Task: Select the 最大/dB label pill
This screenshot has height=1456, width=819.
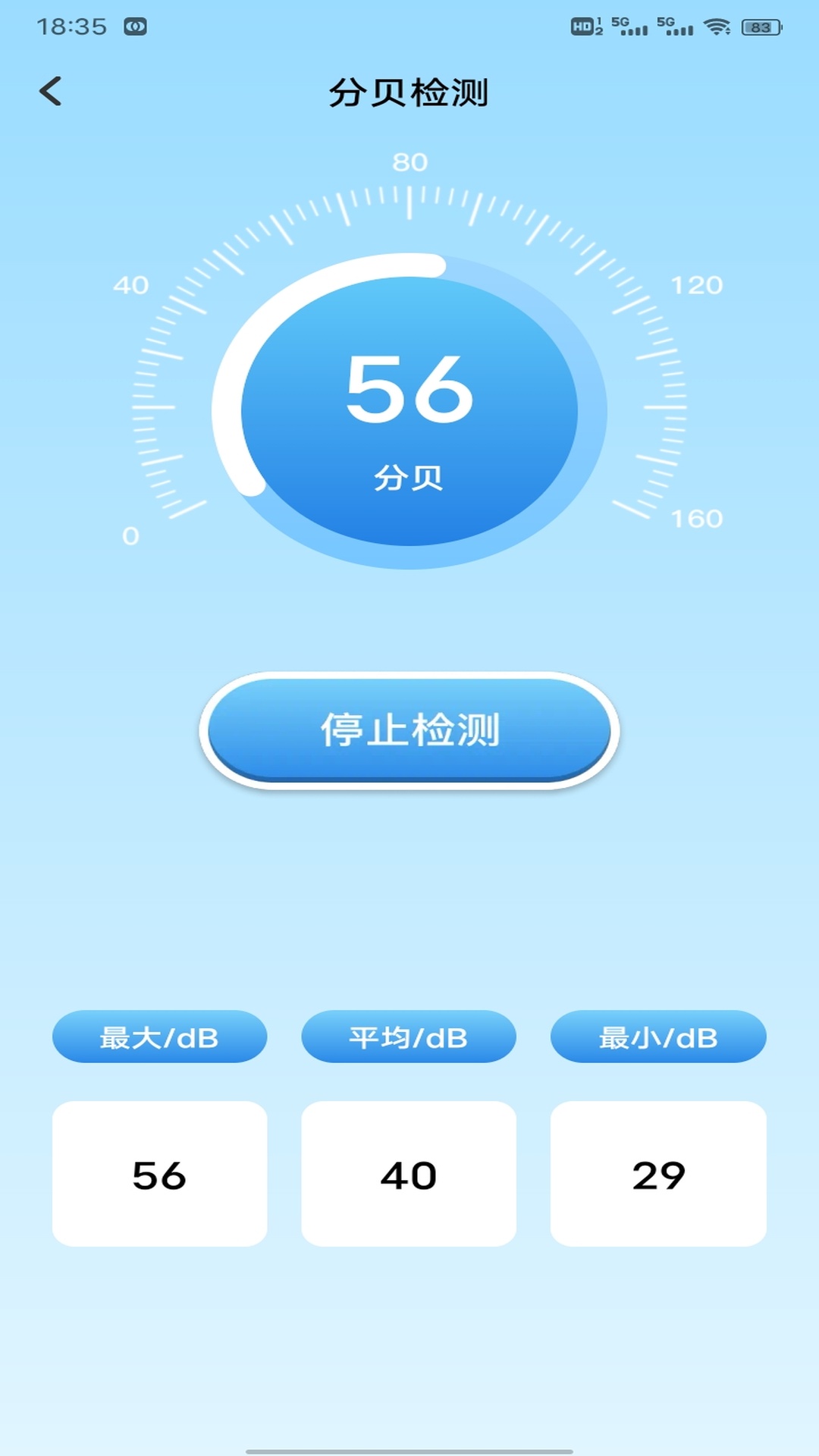Action: coord(158,1037)
